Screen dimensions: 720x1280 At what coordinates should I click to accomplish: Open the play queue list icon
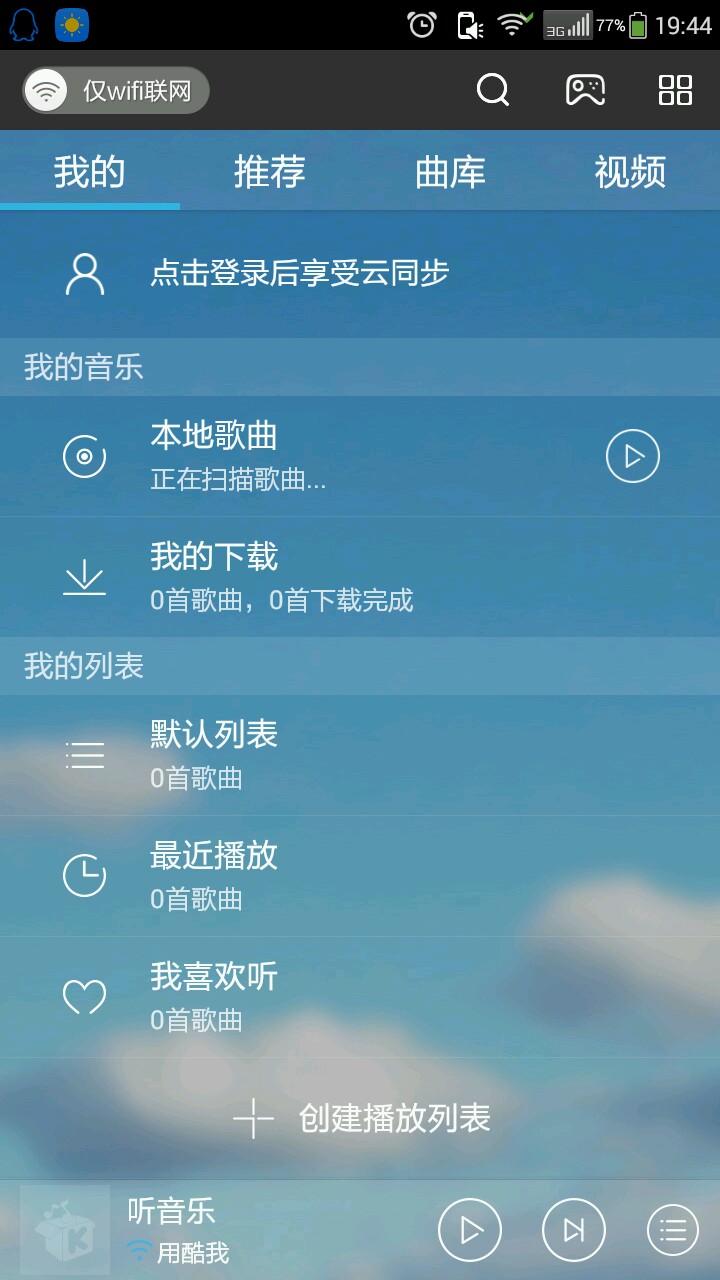click(673, 1230)
